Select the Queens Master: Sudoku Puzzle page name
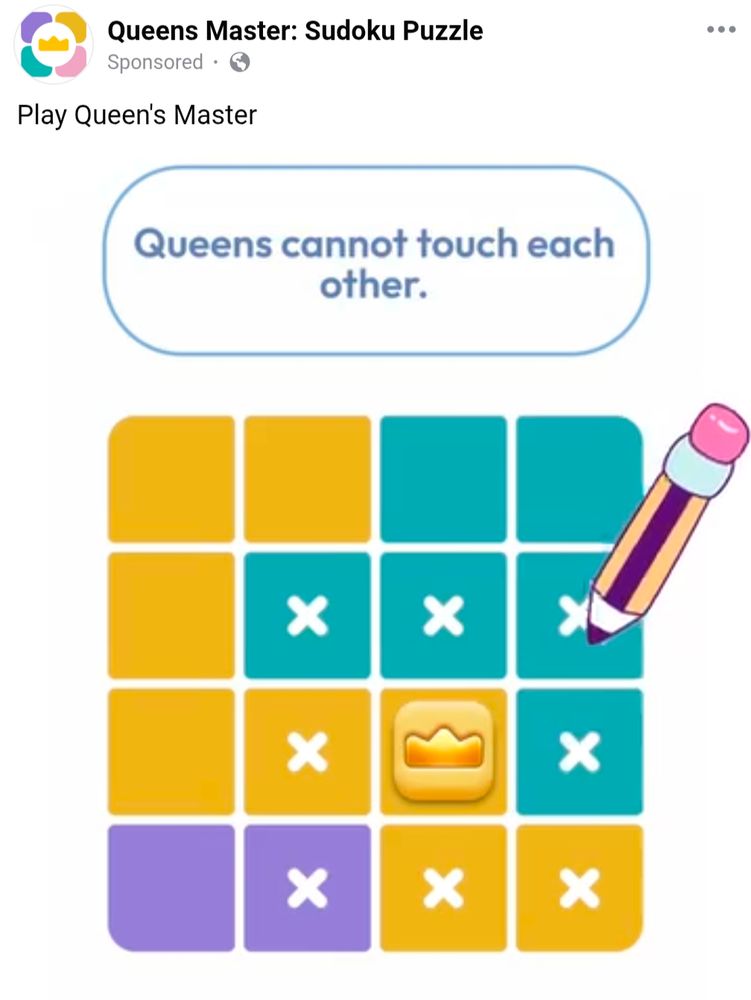The image size is (751, 1000). (x=296, y=30)
